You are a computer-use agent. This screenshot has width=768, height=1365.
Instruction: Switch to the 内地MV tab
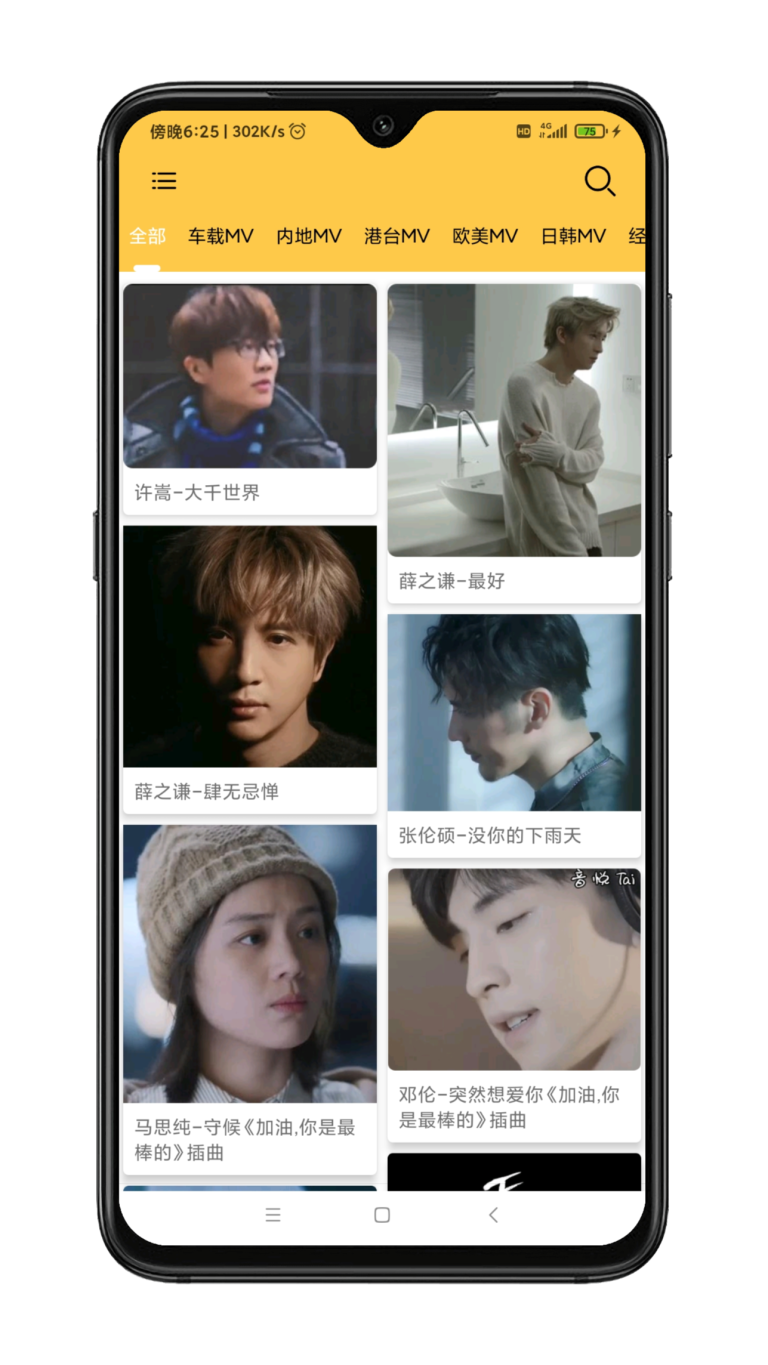[309, 237]
